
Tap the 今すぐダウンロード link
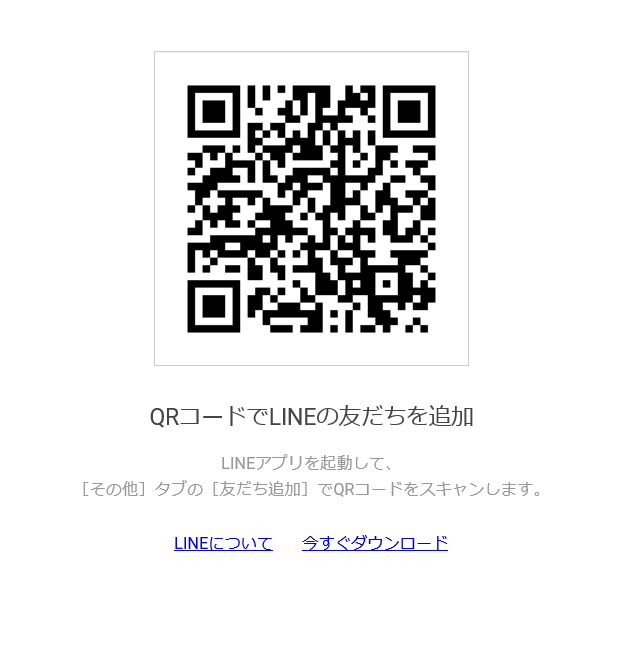pyautogui.click(x=375, y=543)
